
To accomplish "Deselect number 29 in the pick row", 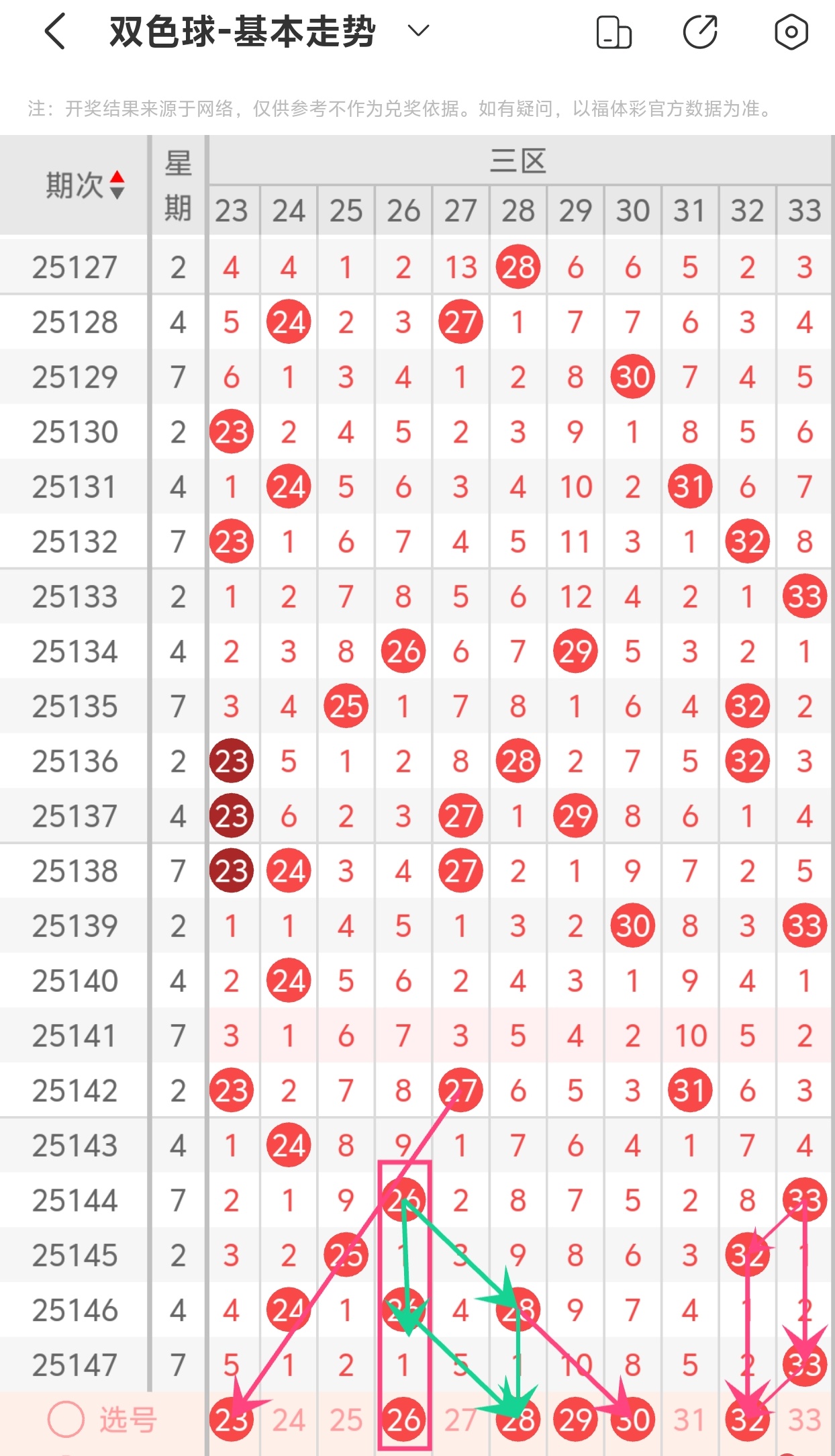I will coord(575,1420).
